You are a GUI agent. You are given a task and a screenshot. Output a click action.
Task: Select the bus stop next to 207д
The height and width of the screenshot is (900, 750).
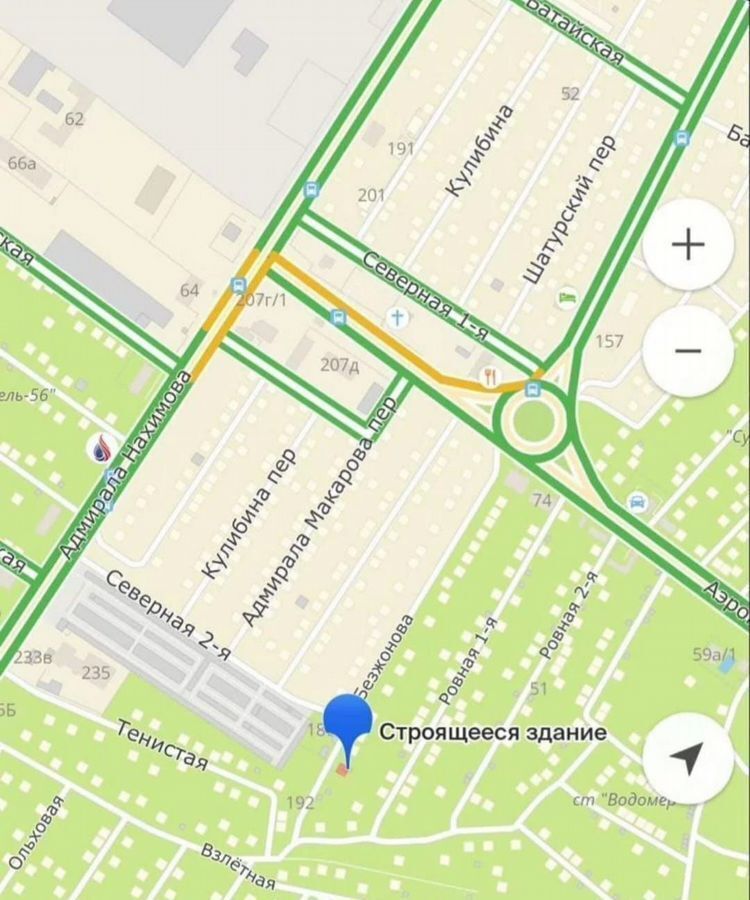[x=338, y=318]
